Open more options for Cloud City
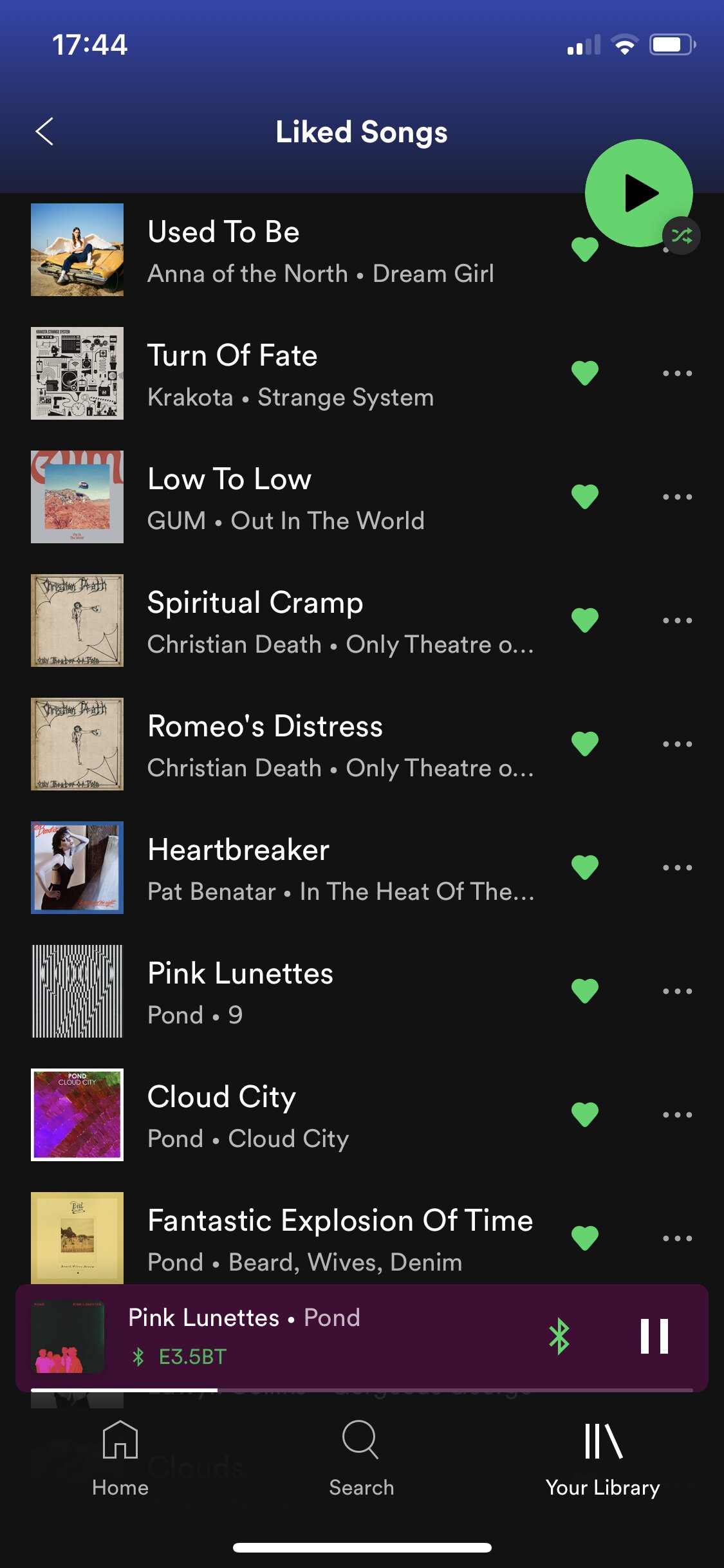The width and height of the screenshot is (724, 1568). pyautogui.click(x=677, y=1115)
